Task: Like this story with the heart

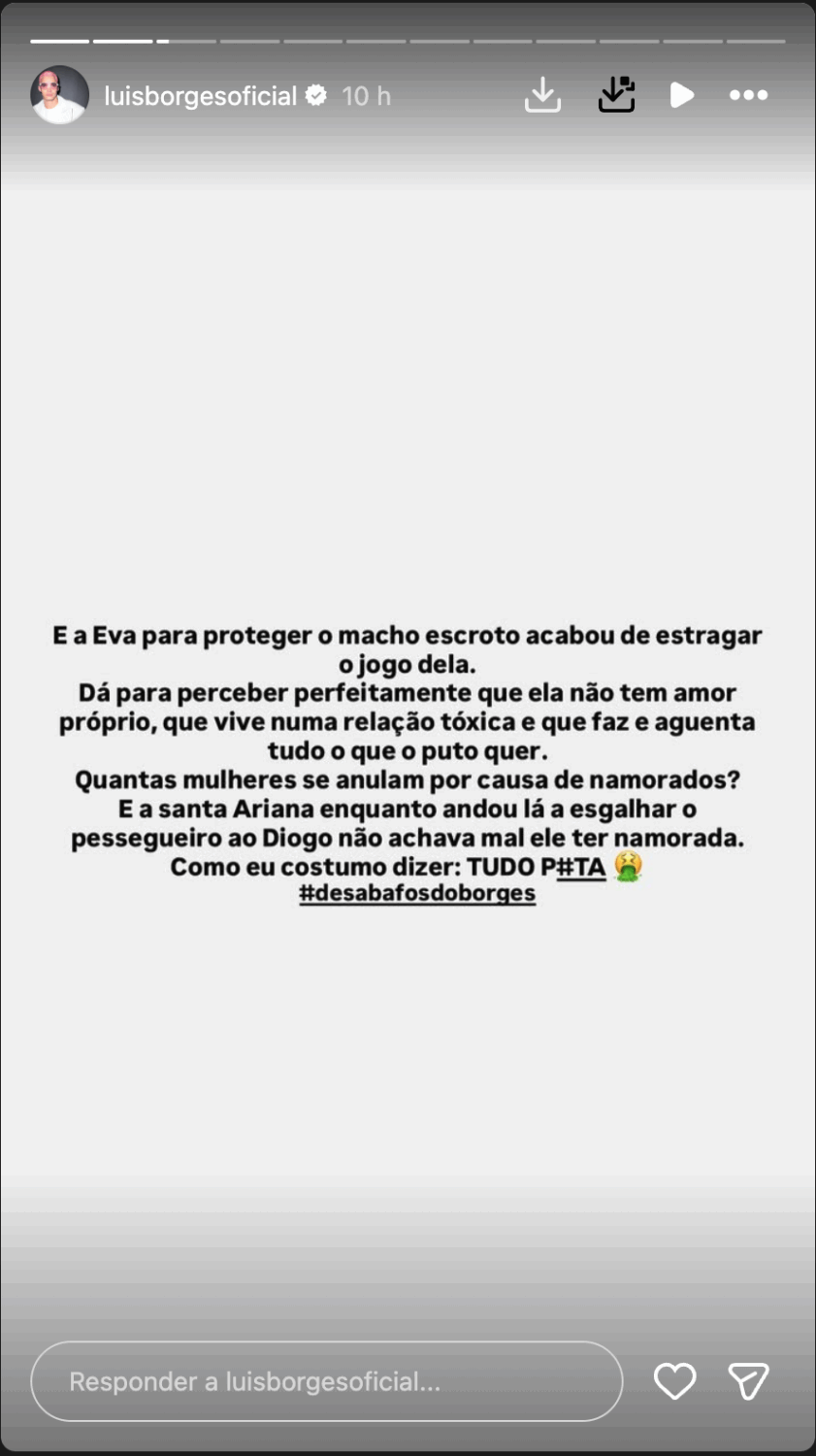Action: (674, 1380)
